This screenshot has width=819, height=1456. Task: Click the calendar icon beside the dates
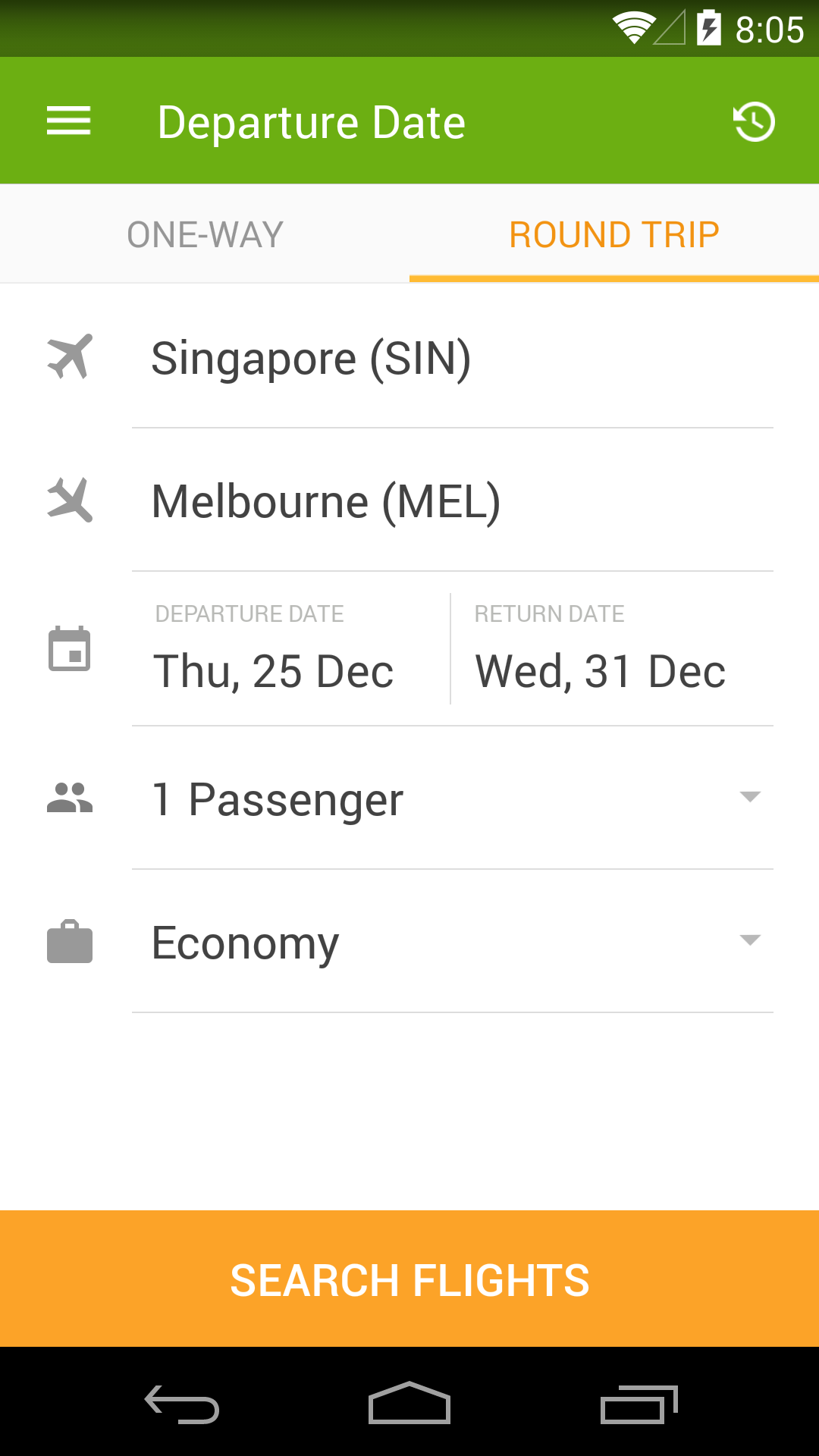pos(69,650)
